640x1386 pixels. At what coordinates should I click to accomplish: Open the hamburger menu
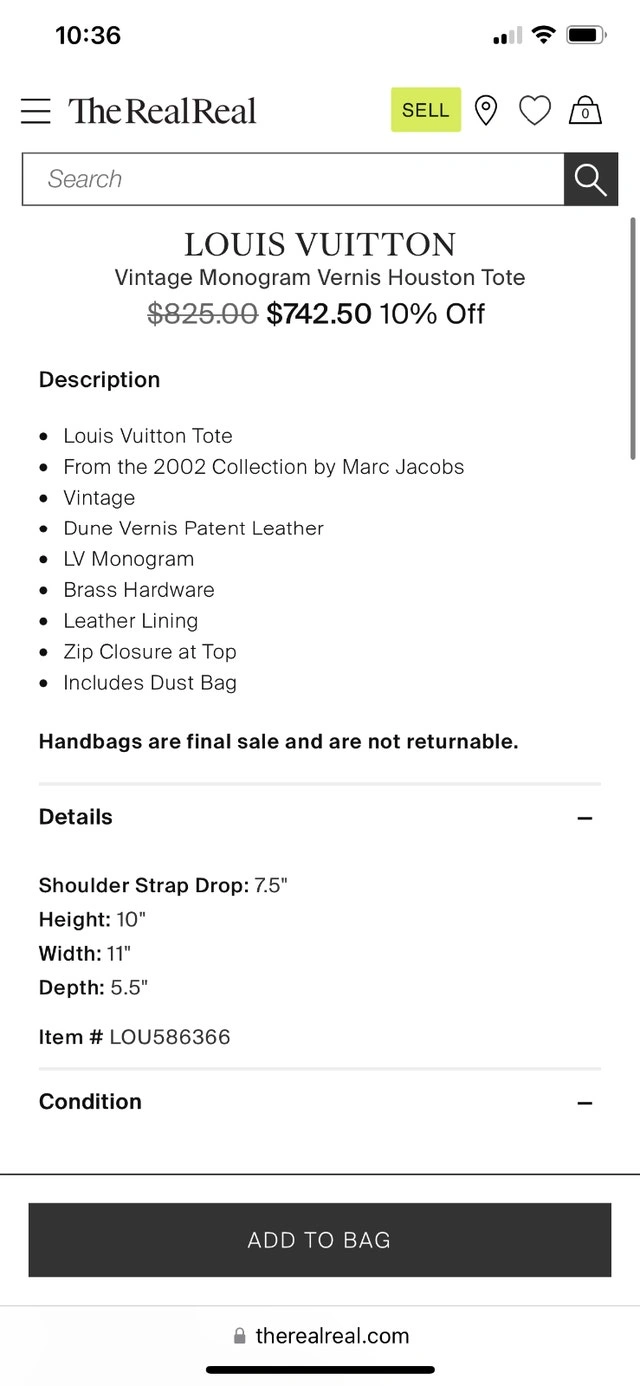click(36, 111)
